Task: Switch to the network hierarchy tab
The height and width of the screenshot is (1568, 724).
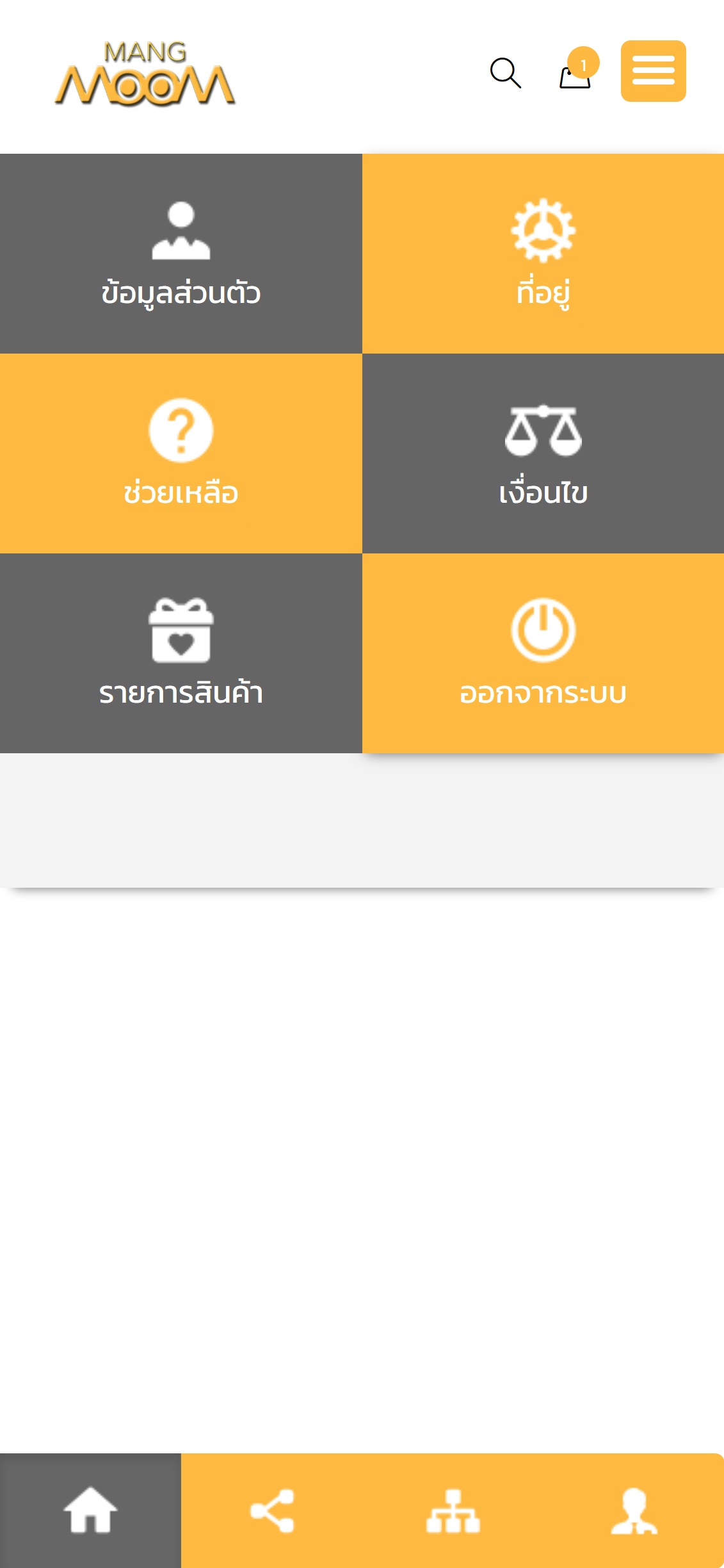Action: coord(453,1510)
